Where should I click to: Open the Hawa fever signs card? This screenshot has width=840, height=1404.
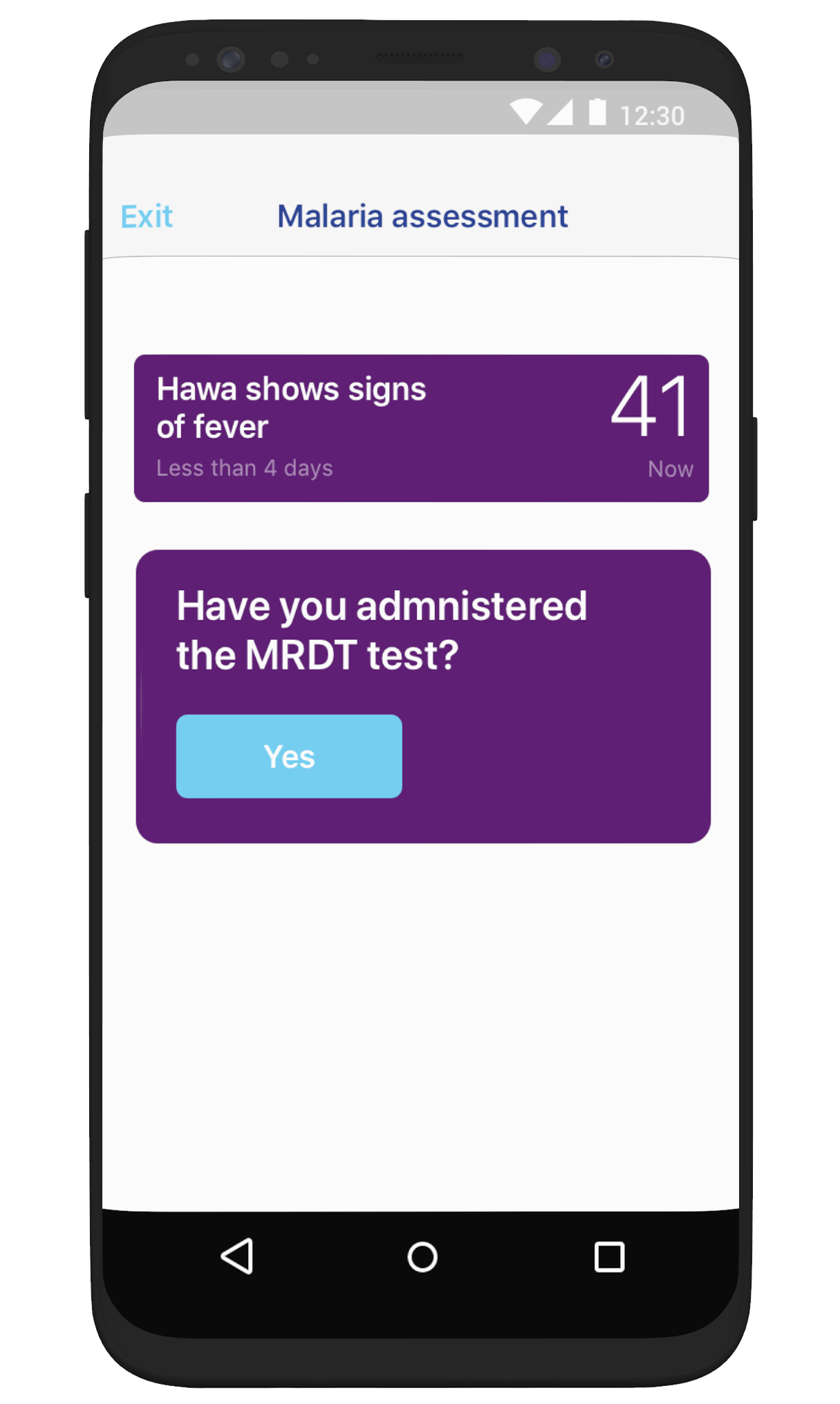tap(421, 428)
